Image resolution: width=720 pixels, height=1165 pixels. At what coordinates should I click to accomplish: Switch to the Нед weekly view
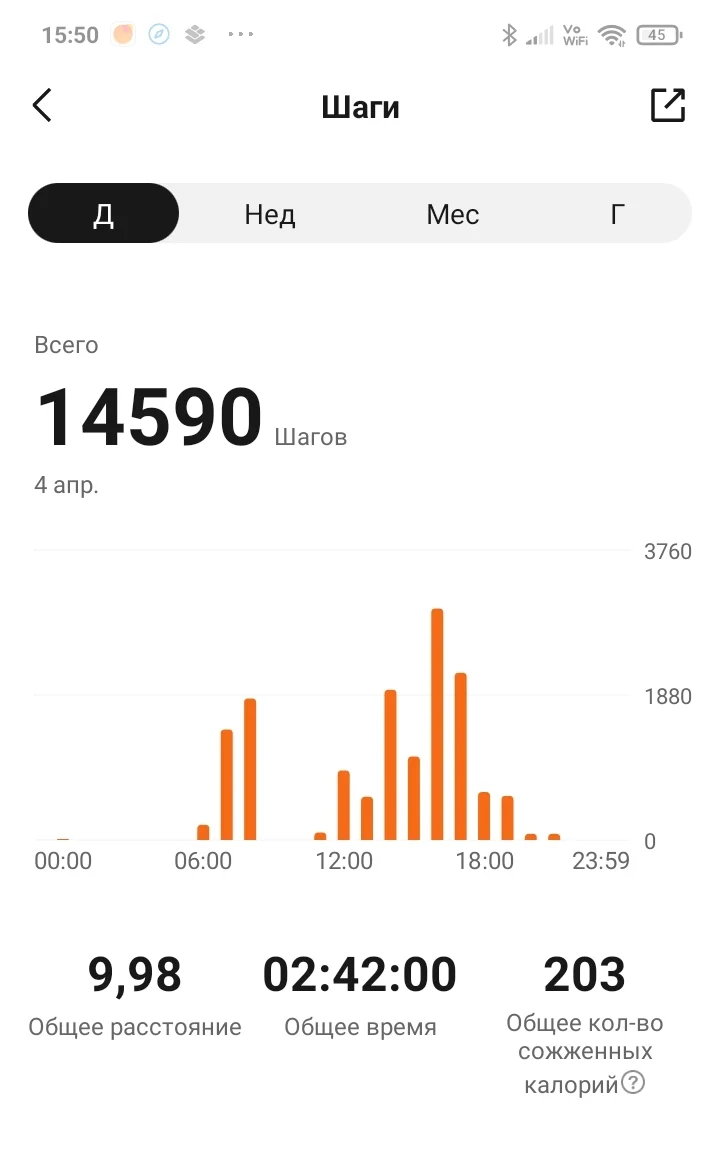(x=270, y=214)
